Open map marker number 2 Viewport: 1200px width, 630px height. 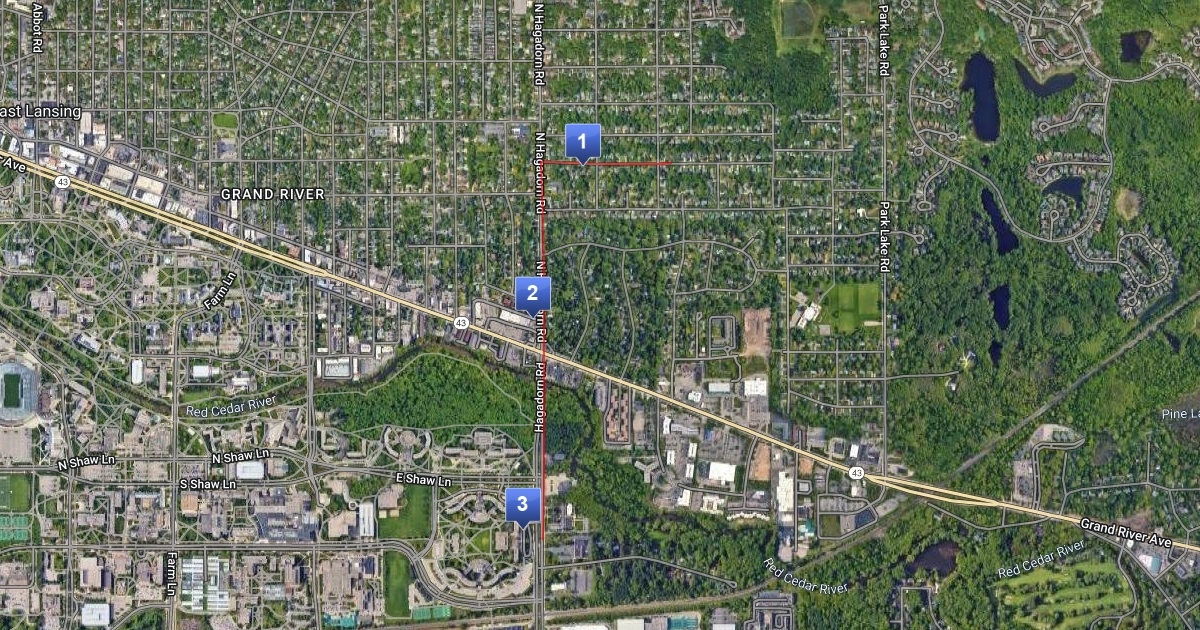[532, 293]
